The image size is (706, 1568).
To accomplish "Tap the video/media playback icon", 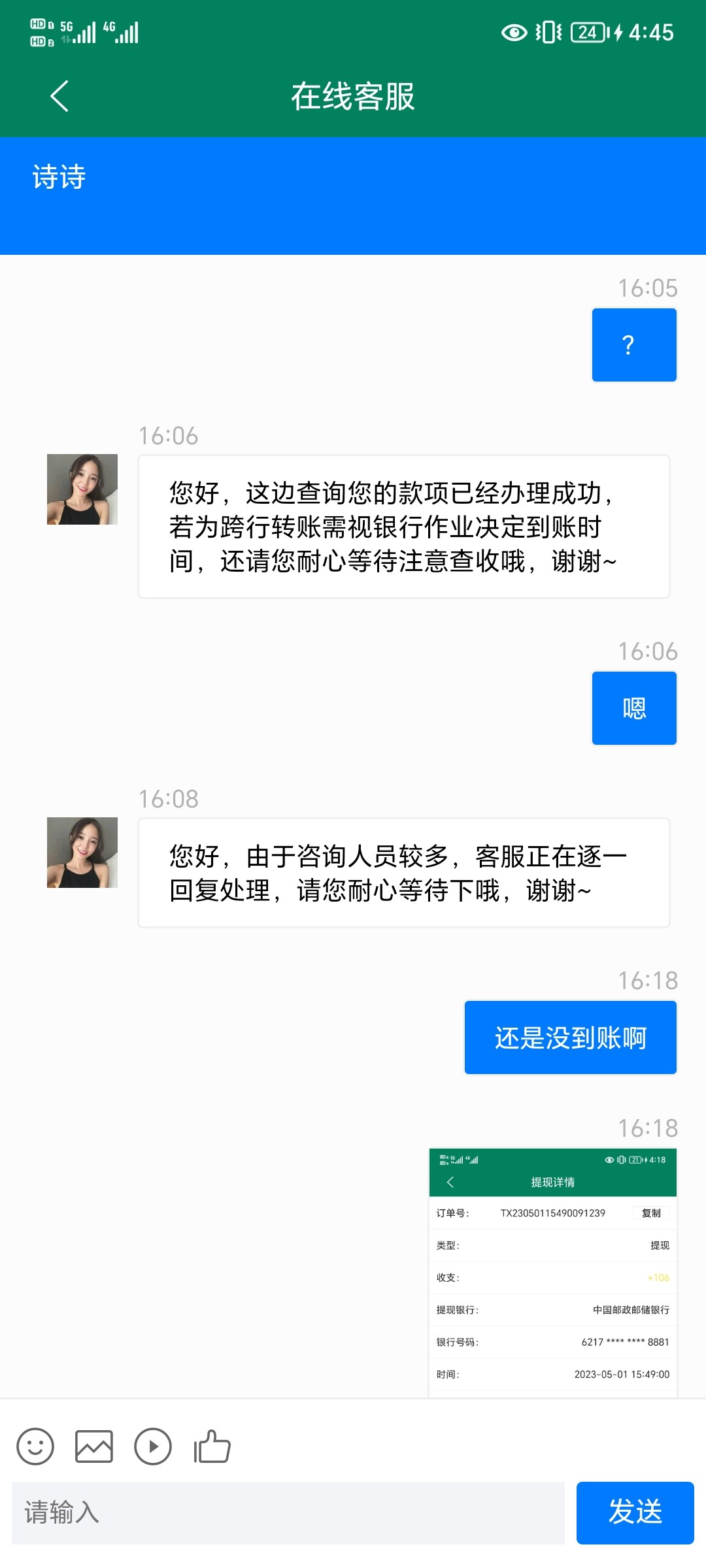I will [152, 1445].
